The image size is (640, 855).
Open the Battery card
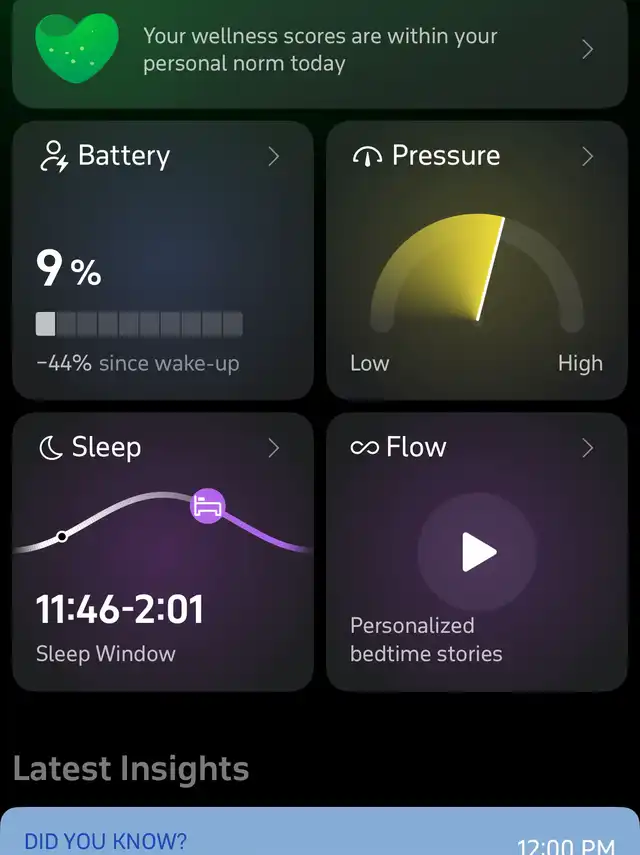(162, 260)
